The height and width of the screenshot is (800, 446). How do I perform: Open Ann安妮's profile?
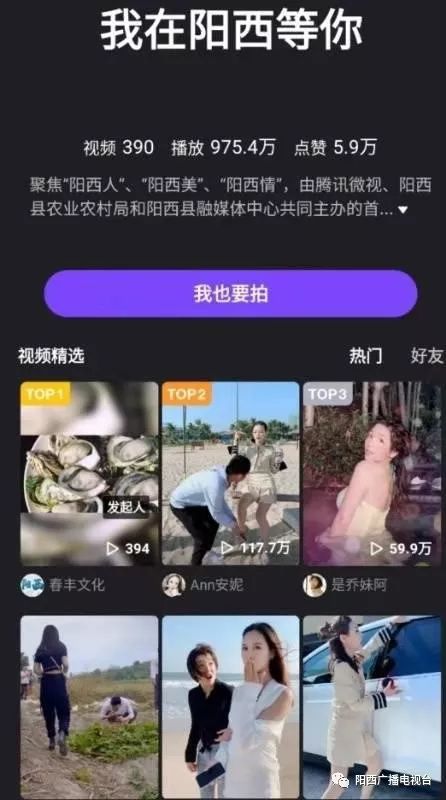click(x=203, y=585)
